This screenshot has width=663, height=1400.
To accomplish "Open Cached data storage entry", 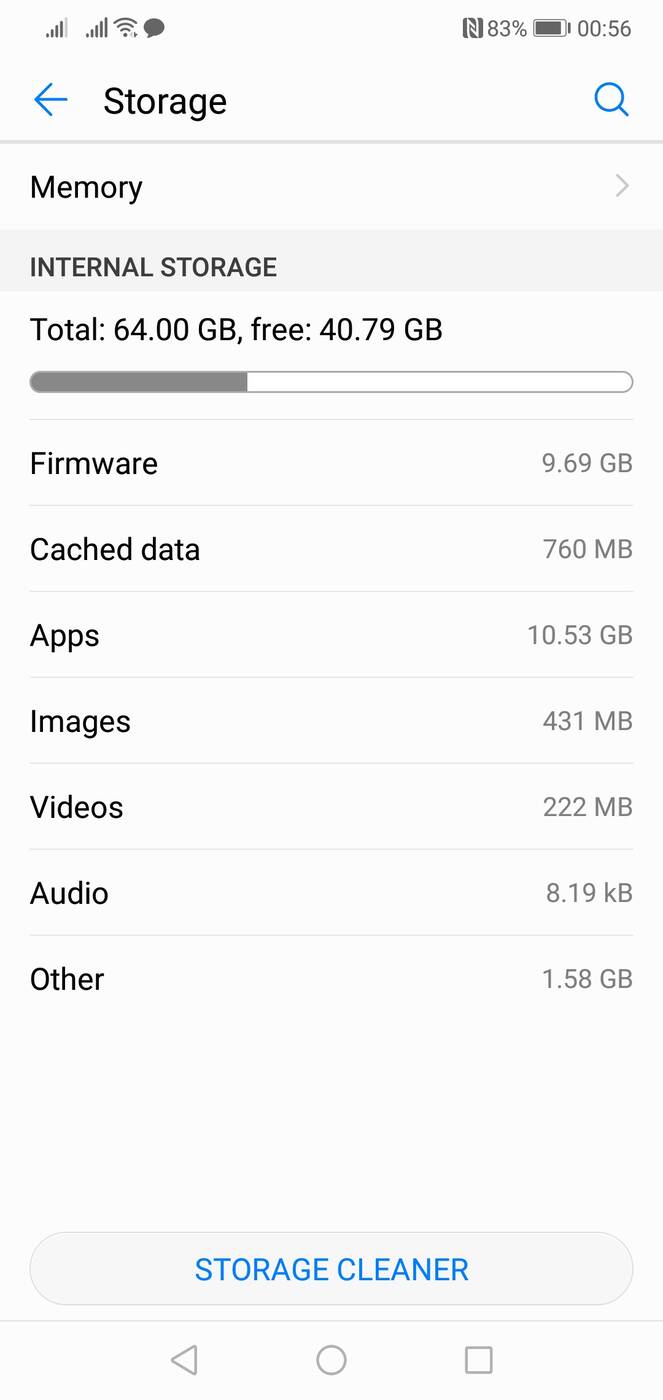I will [331, 549].
